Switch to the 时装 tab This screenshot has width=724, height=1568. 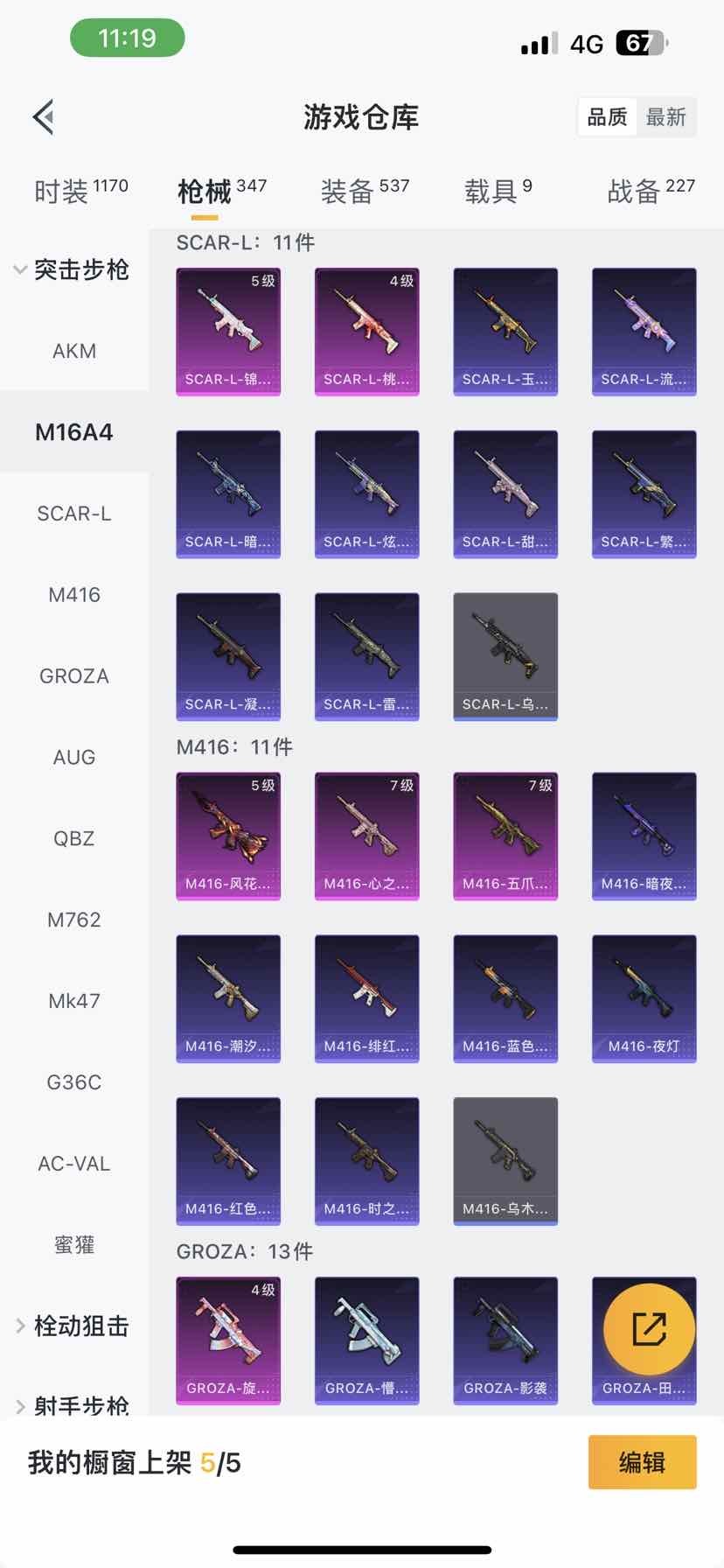(x=80, y=190)
